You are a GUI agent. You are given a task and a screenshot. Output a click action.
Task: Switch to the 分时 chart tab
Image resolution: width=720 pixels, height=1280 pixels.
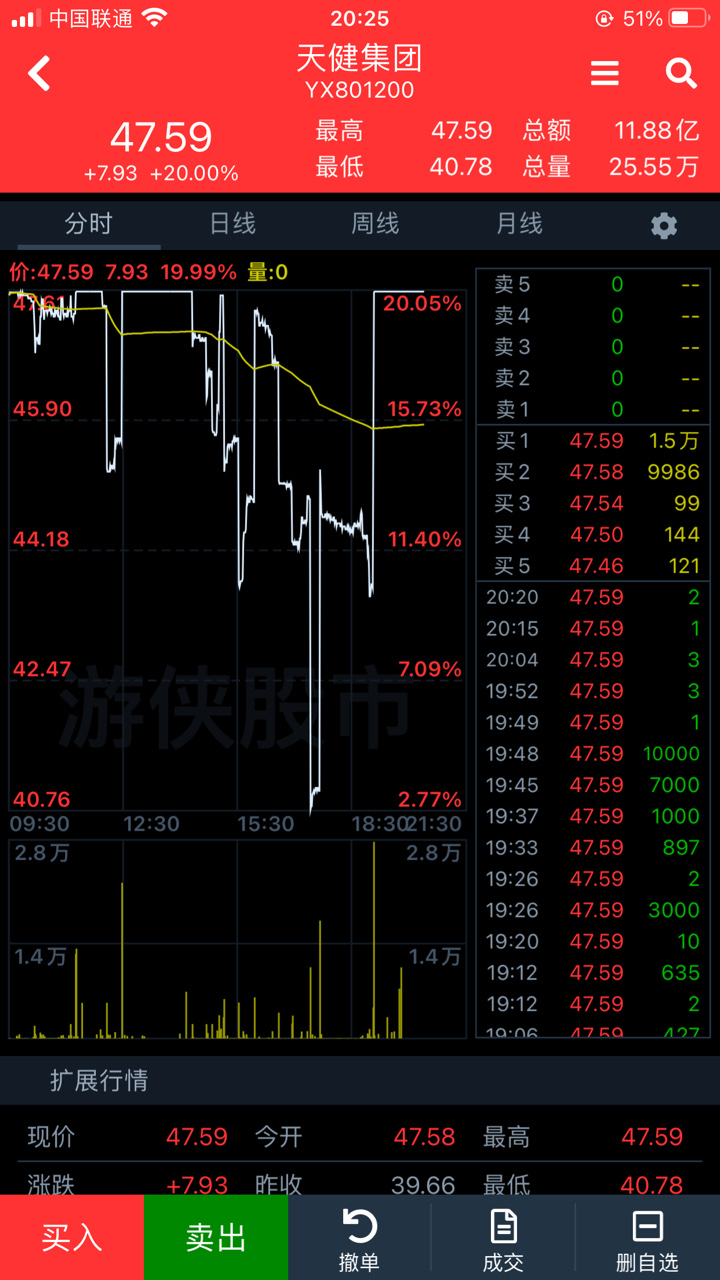(89, 224)
